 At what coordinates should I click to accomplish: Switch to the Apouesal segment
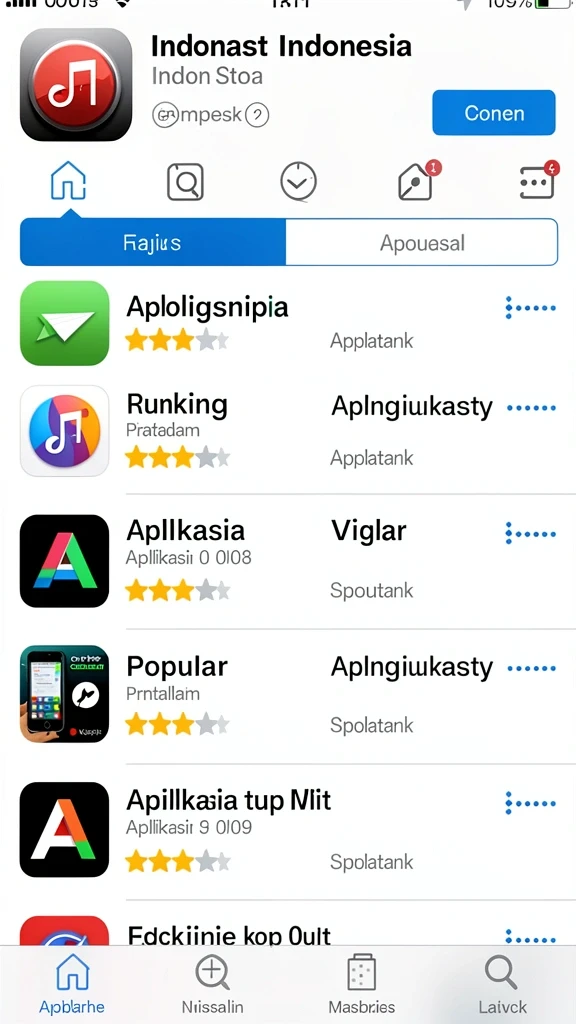pos(422,242)
